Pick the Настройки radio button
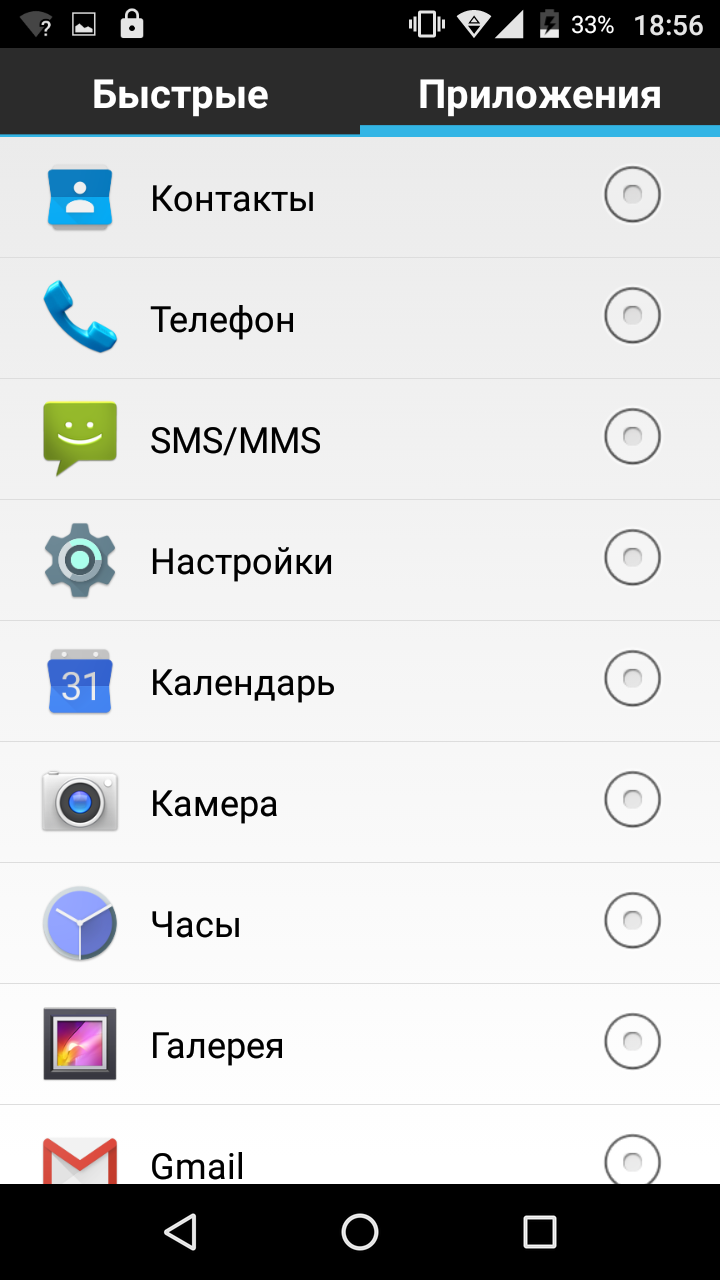The height and width of the screenshot is (1280, 720). (632, 558)
